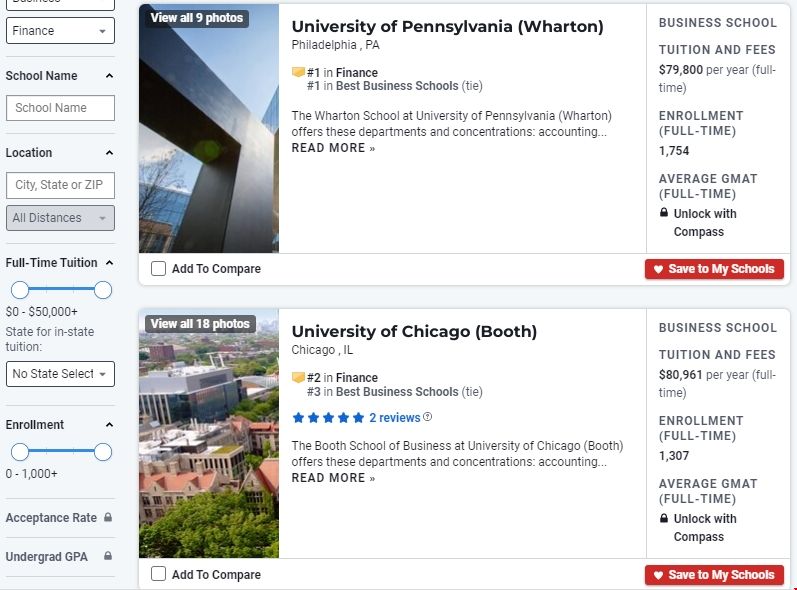Open the All Distances dropdown
Viewport: 797px width, 590px height.
click(x=60, y=218)
